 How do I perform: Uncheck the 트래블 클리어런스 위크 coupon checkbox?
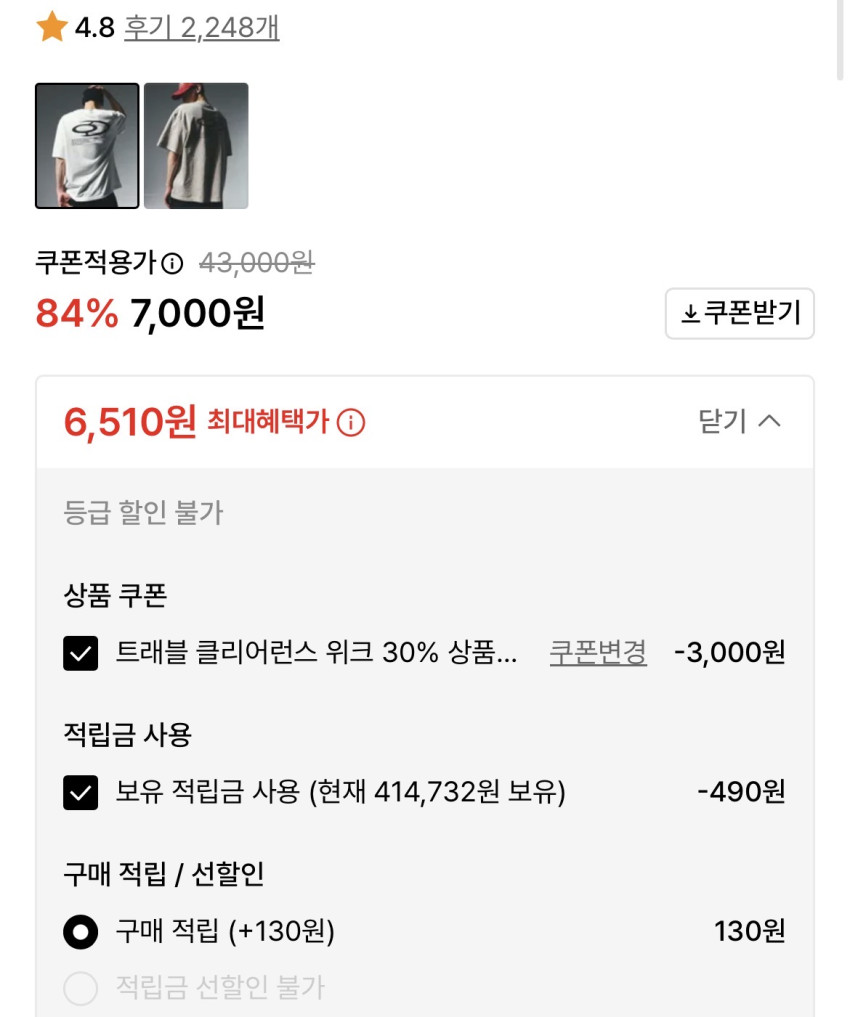point(80,653)
